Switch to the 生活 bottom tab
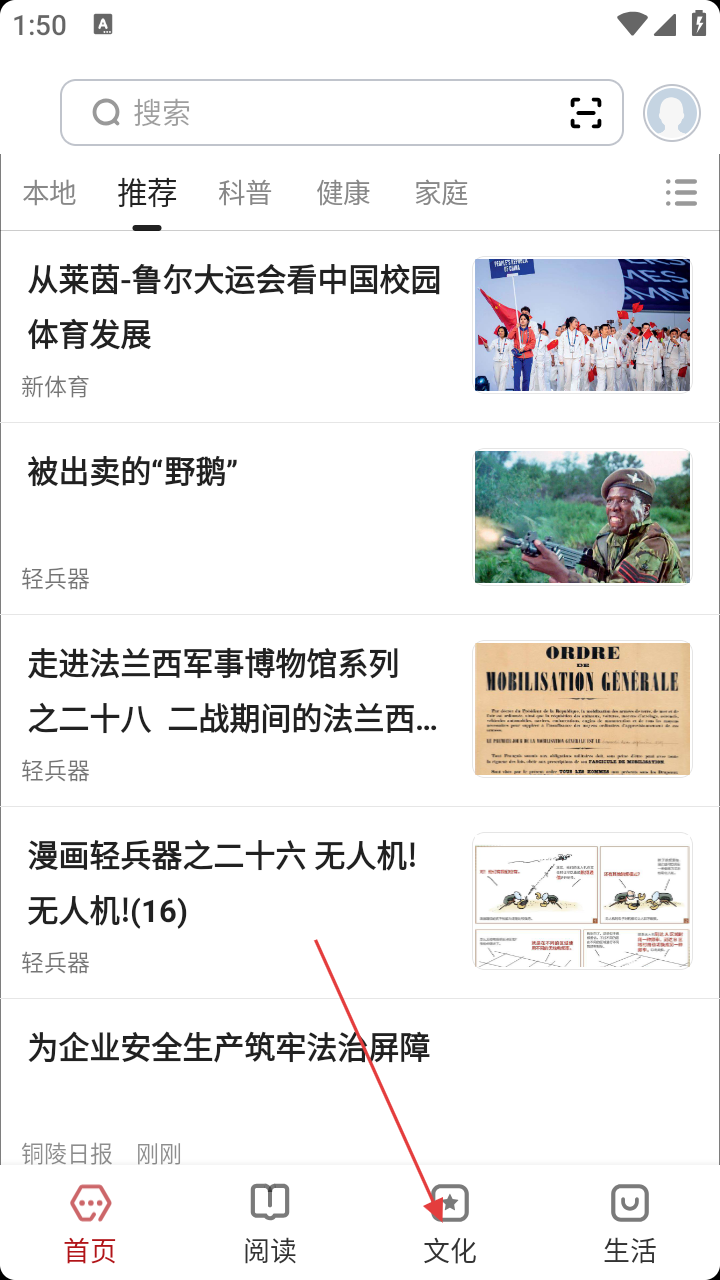 click(x=630, y=1223)
